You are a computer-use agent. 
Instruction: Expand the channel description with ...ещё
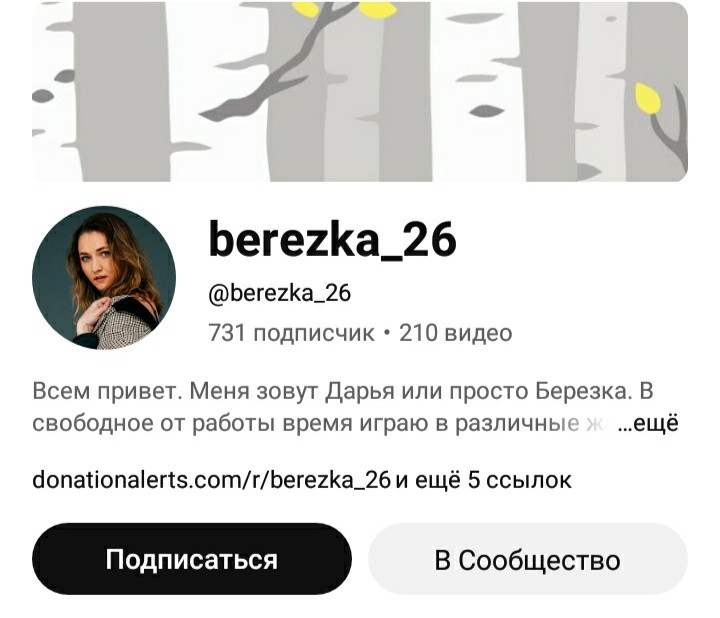(x=650, y=423)
